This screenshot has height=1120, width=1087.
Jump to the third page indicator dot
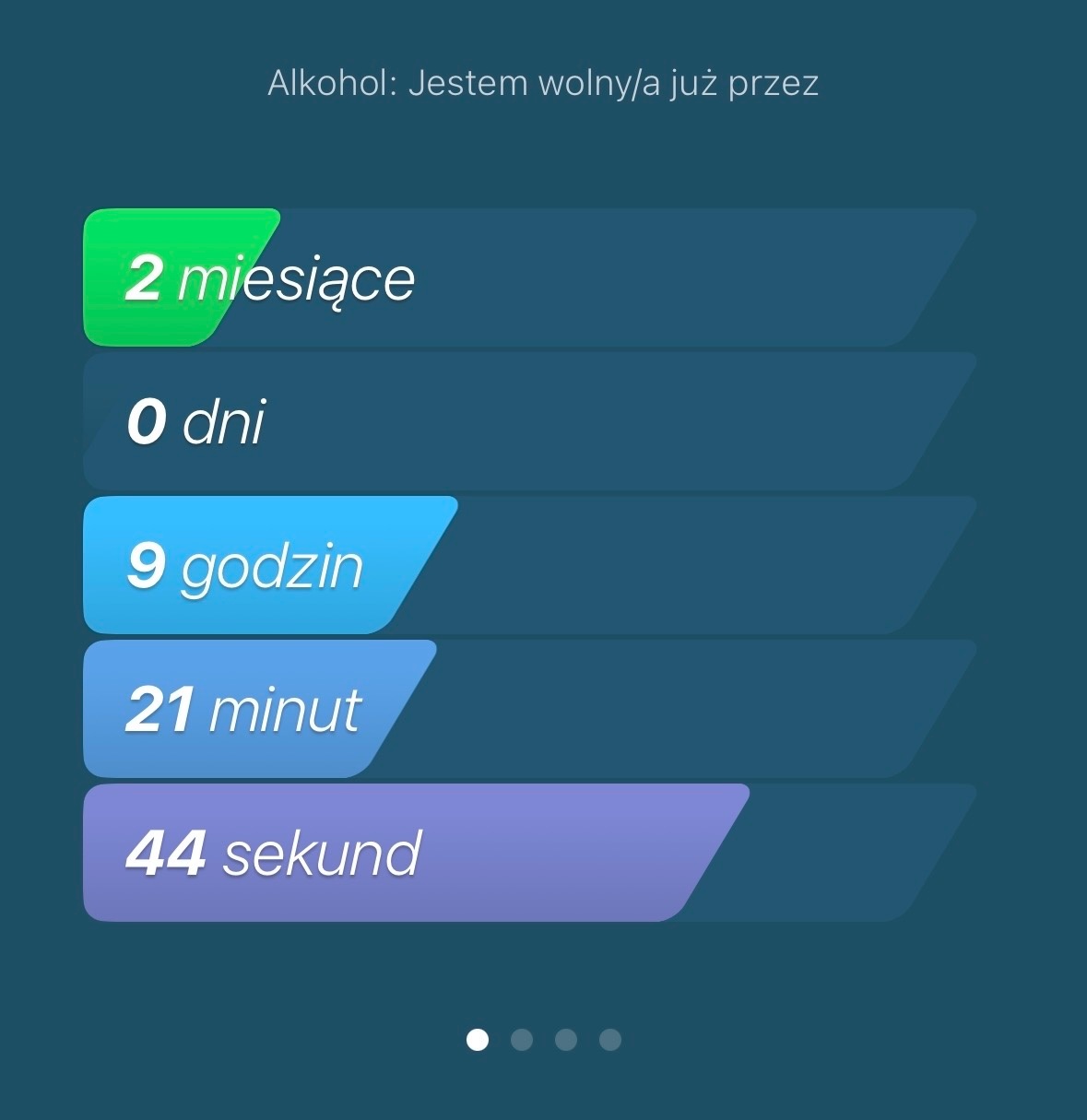coord(566,1040)
